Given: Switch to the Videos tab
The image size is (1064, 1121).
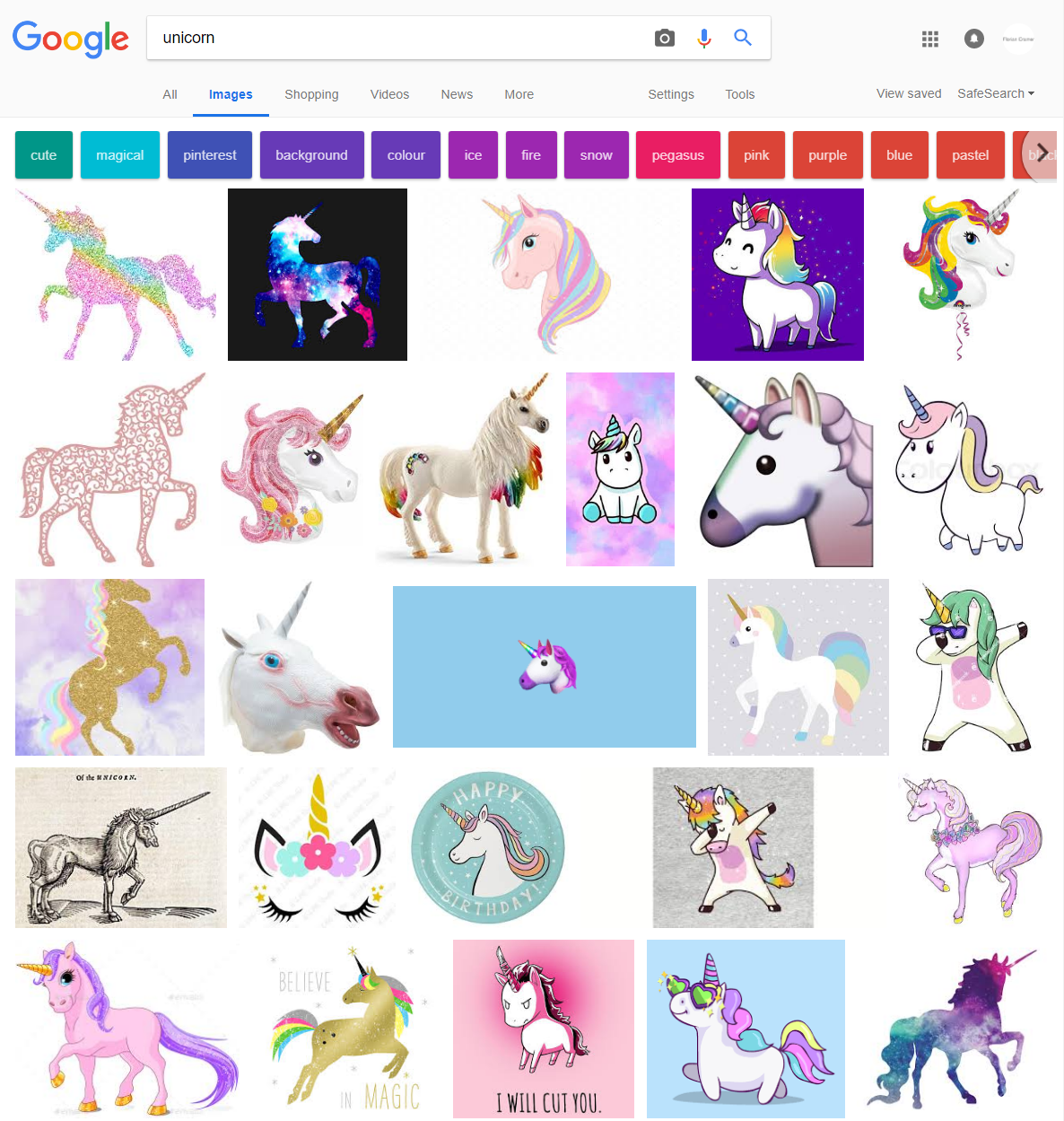Looking at the screenshot, I should pos(389,94).
